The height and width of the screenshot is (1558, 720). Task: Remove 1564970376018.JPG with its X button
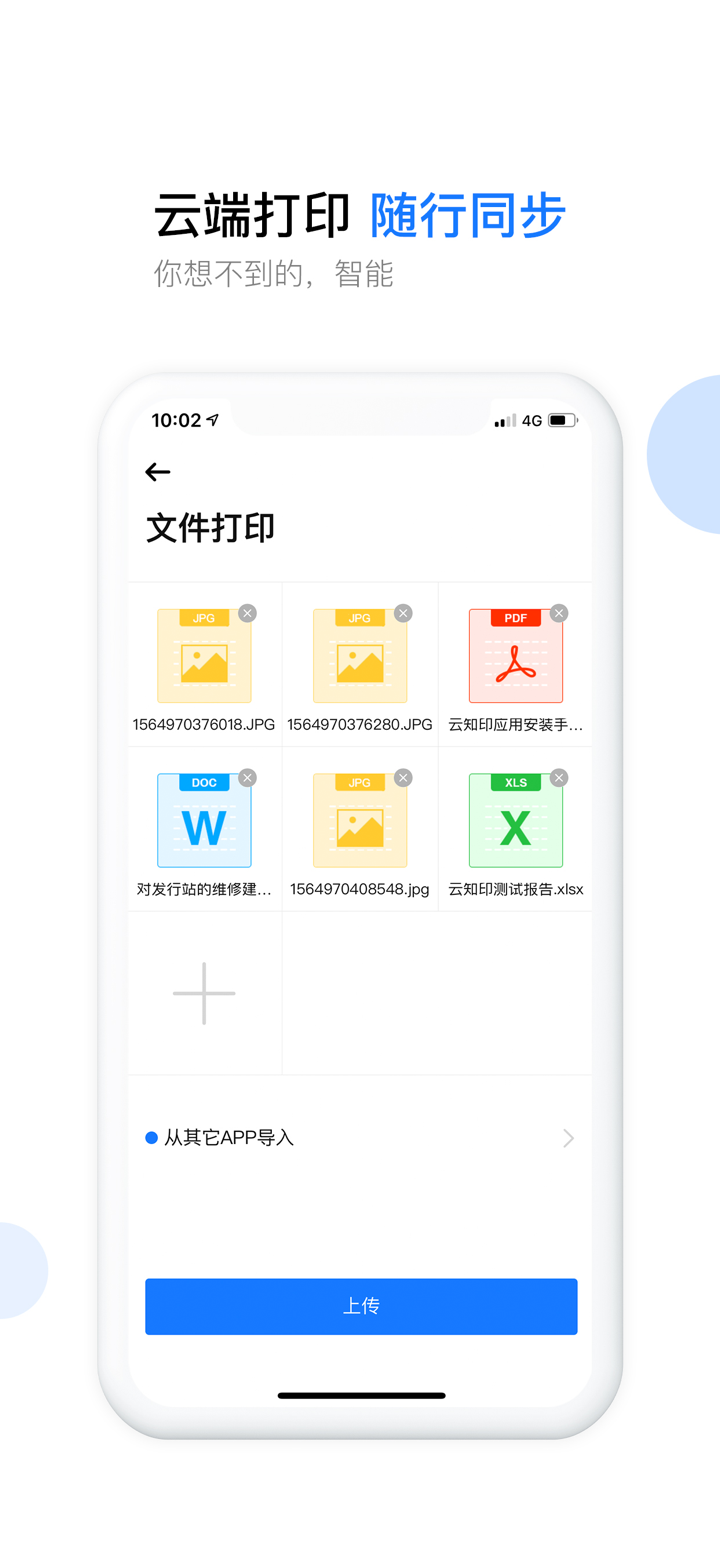click(x=247, y=613)
